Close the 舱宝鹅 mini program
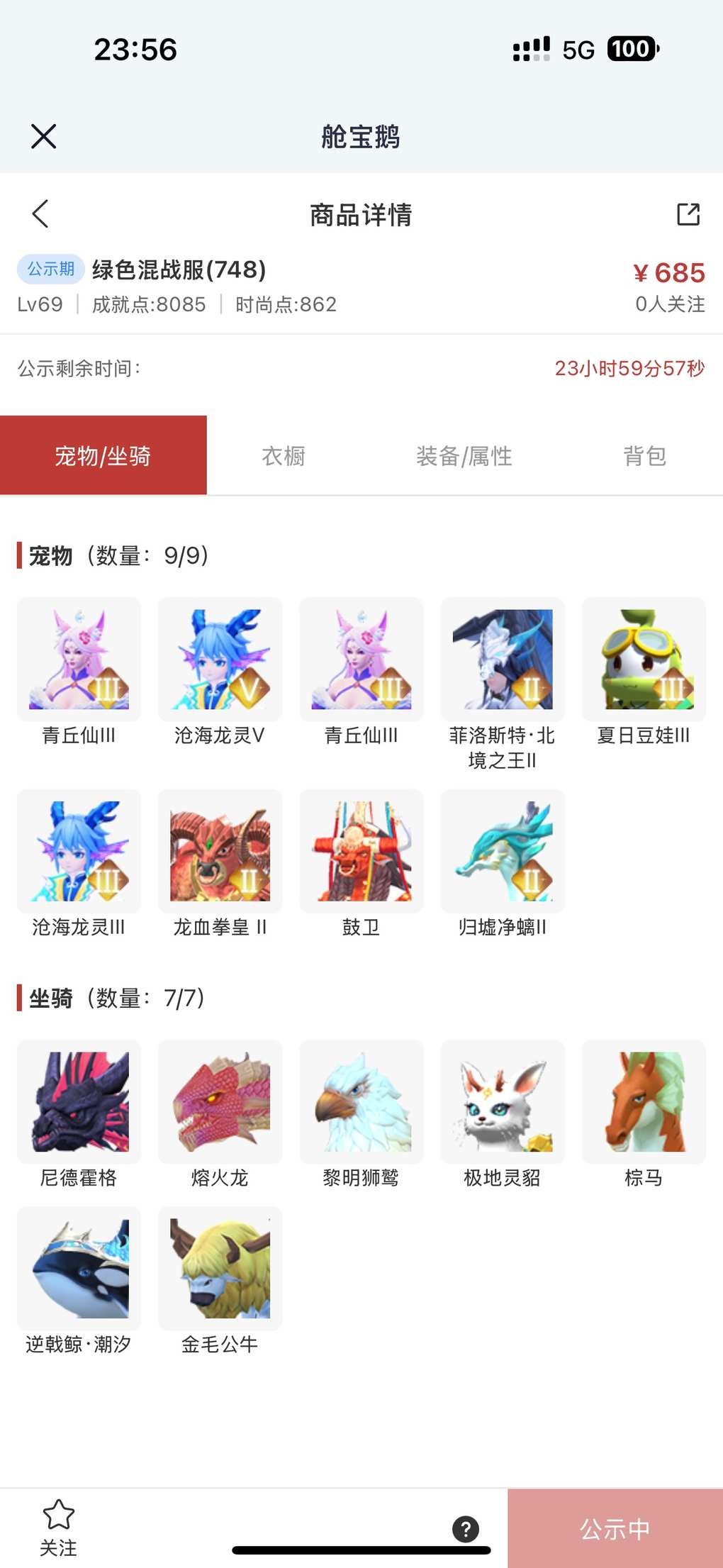The height and width of the screenshot is (1568, 723). click(44, 136)
